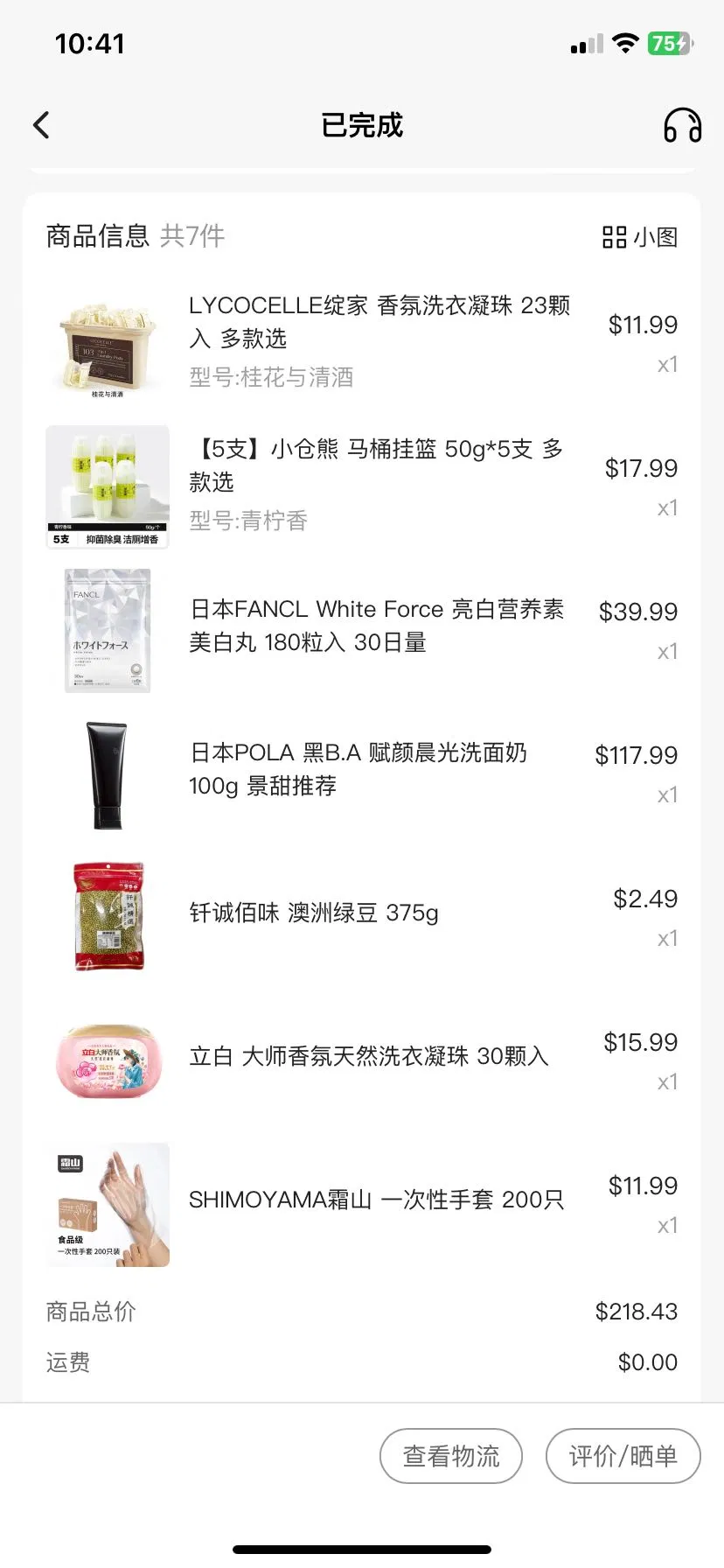Open LYCOCELLE laundry beads item
The image size is (724, 1568).
coord(379,322)
